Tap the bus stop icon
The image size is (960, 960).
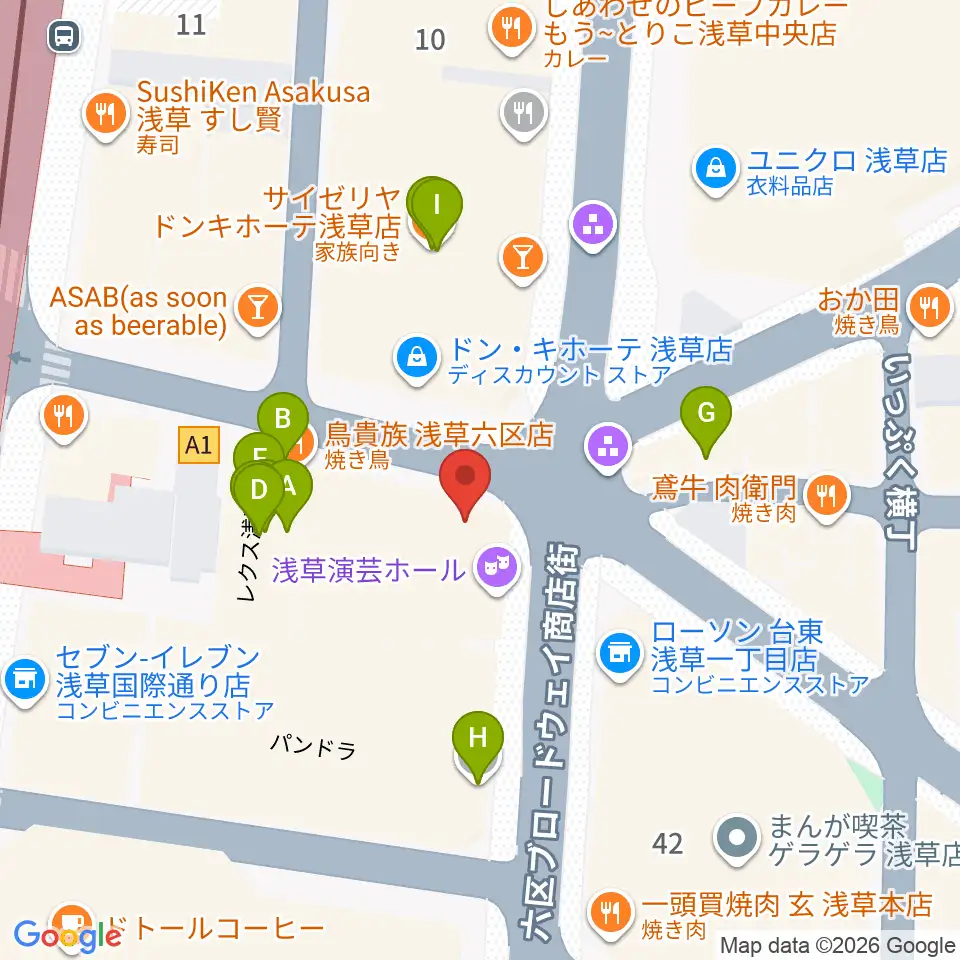(64, 36)
